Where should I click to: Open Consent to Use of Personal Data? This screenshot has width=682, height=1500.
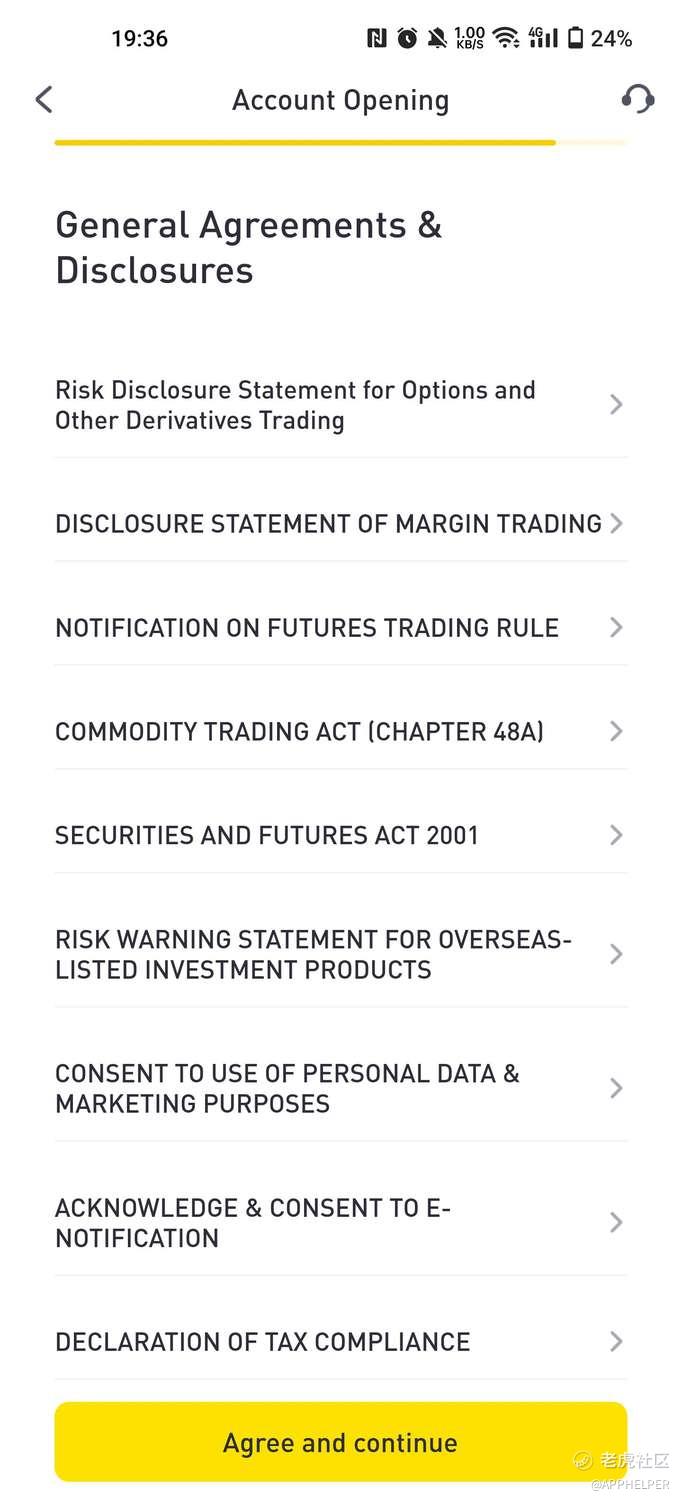point(340,1089)
